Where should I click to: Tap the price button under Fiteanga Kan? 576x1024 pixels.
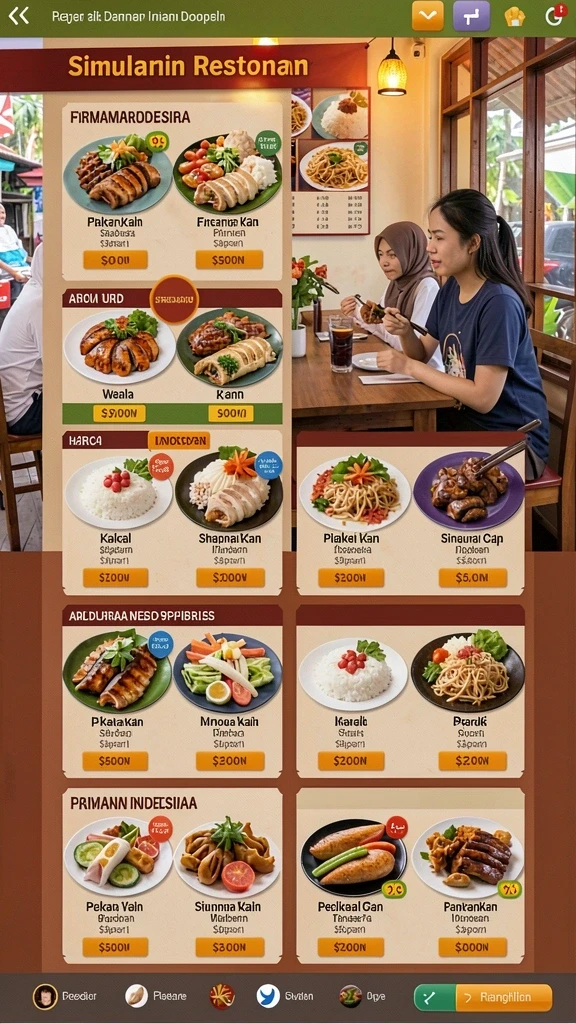[229, 259]
